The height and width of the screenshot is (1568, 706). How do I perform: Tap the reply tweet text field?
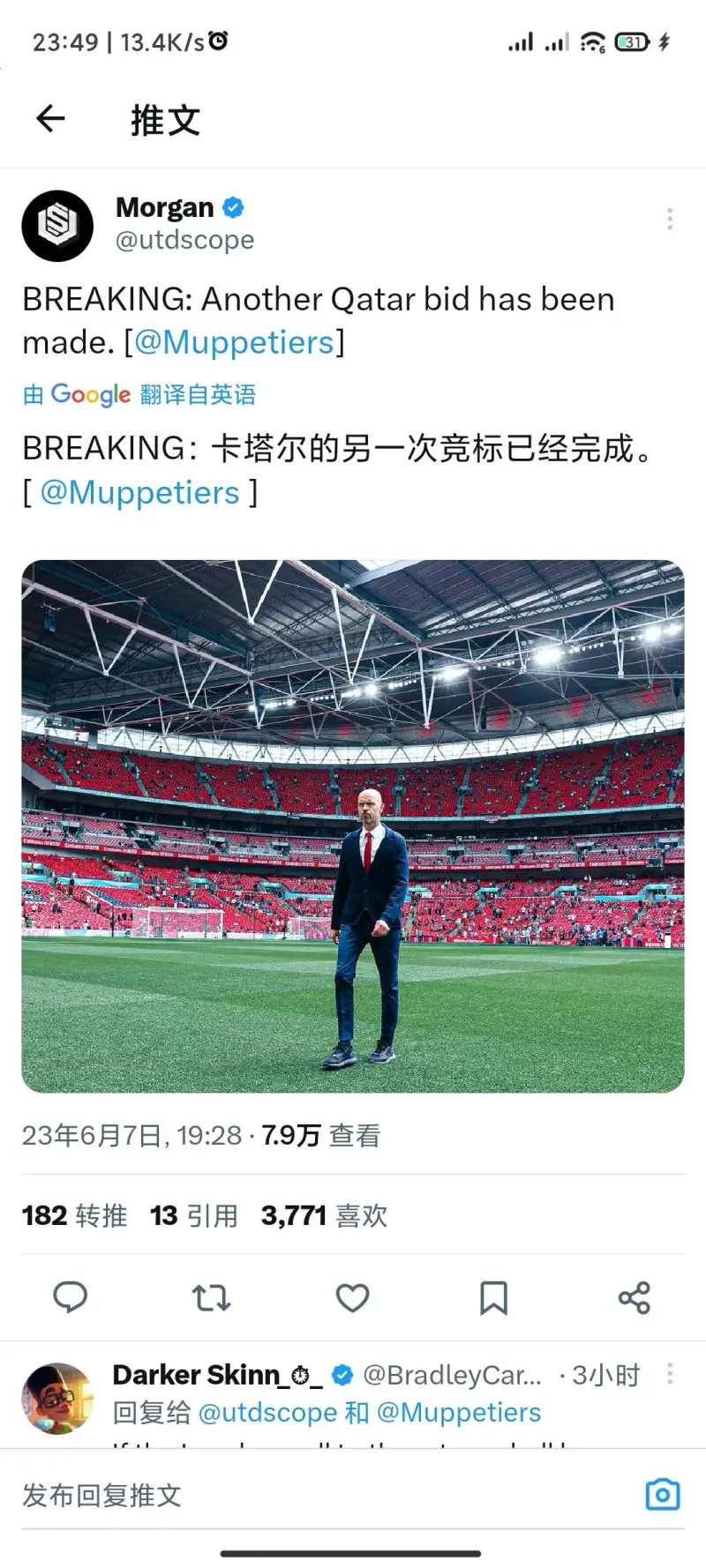tap(309, 1495)
